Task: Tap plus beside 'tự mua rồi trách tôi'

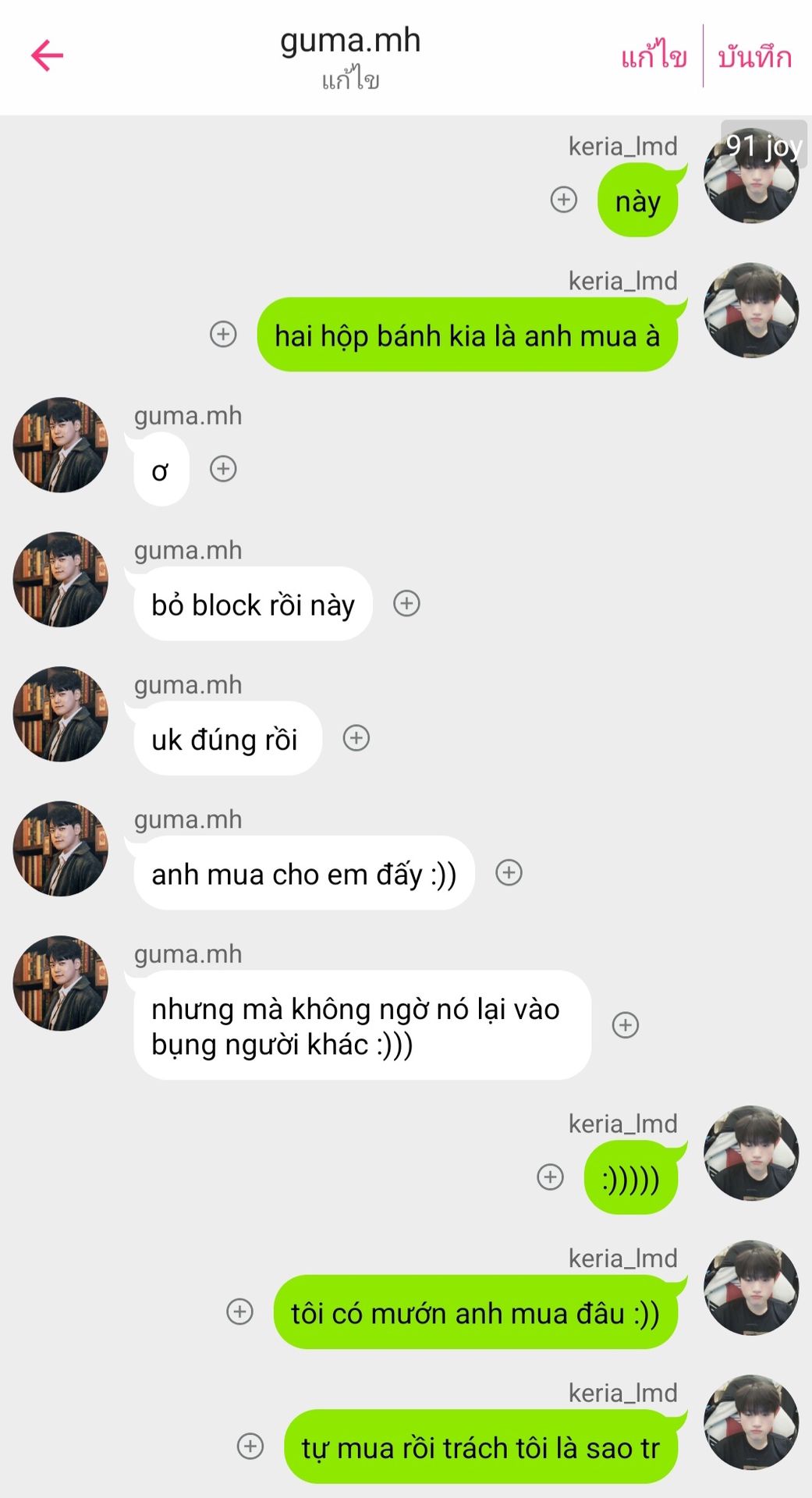Action: coord(250,1446)
